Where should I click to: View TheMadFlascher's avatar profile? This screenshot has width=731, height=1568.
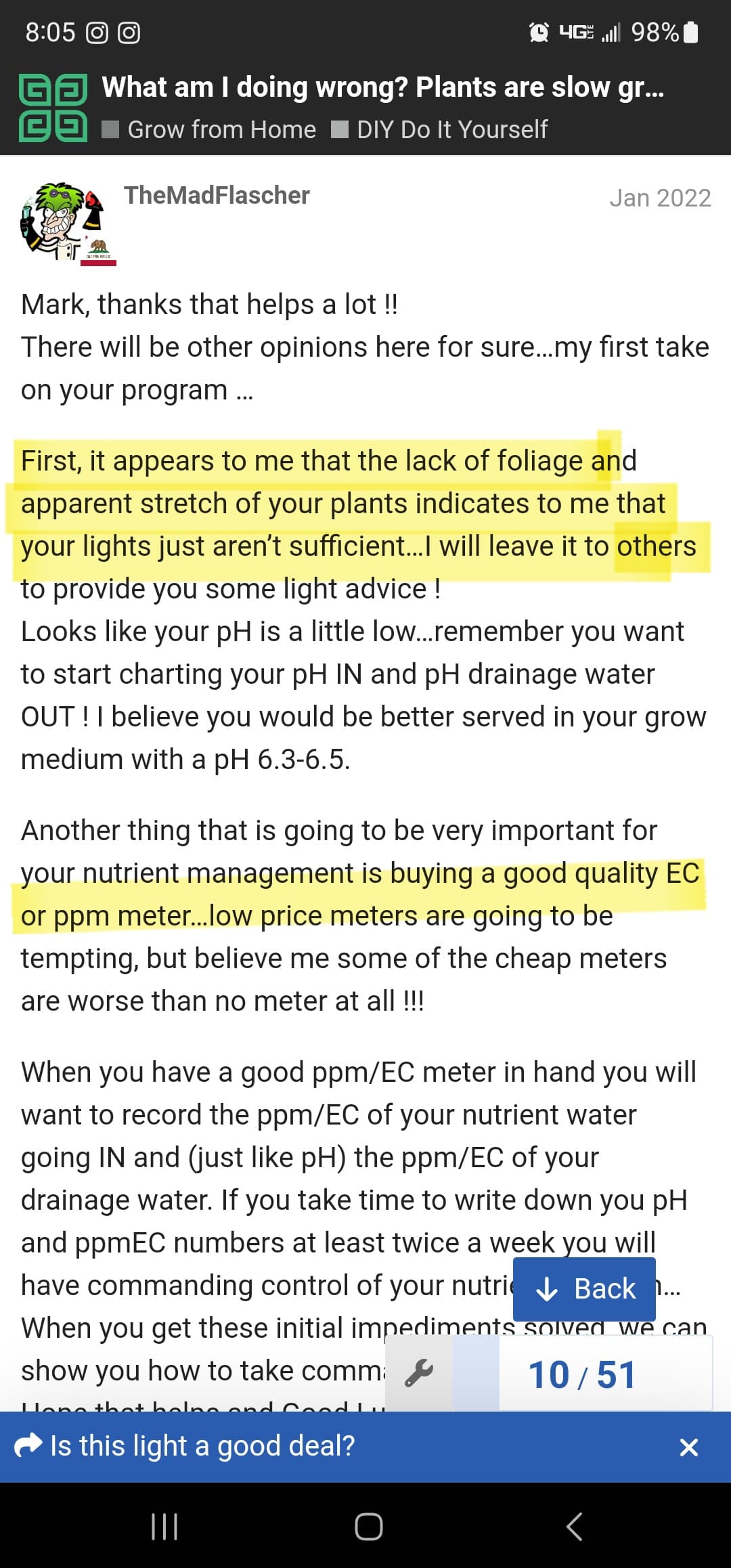coord(68,223)
